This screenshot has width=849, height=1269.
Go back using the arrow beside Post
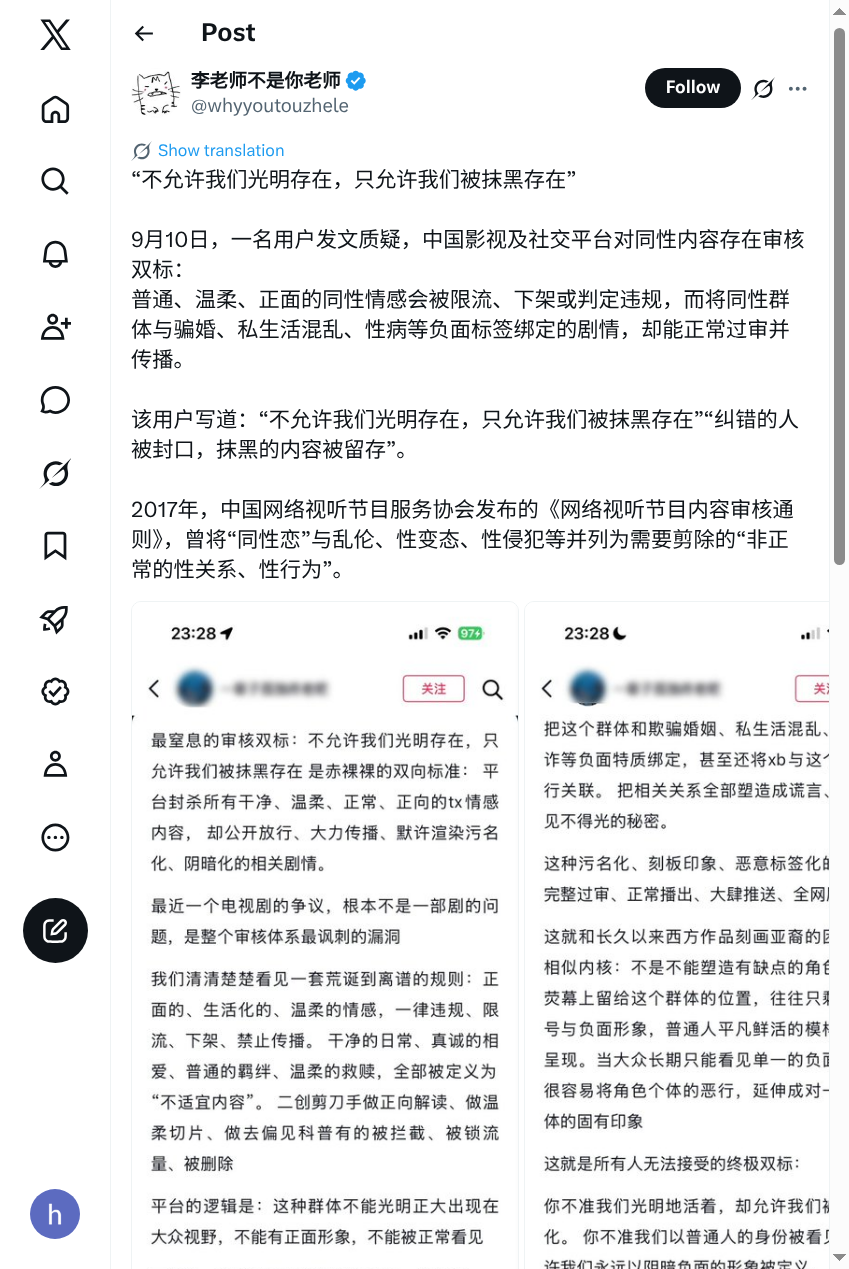[x=144, y=33]
